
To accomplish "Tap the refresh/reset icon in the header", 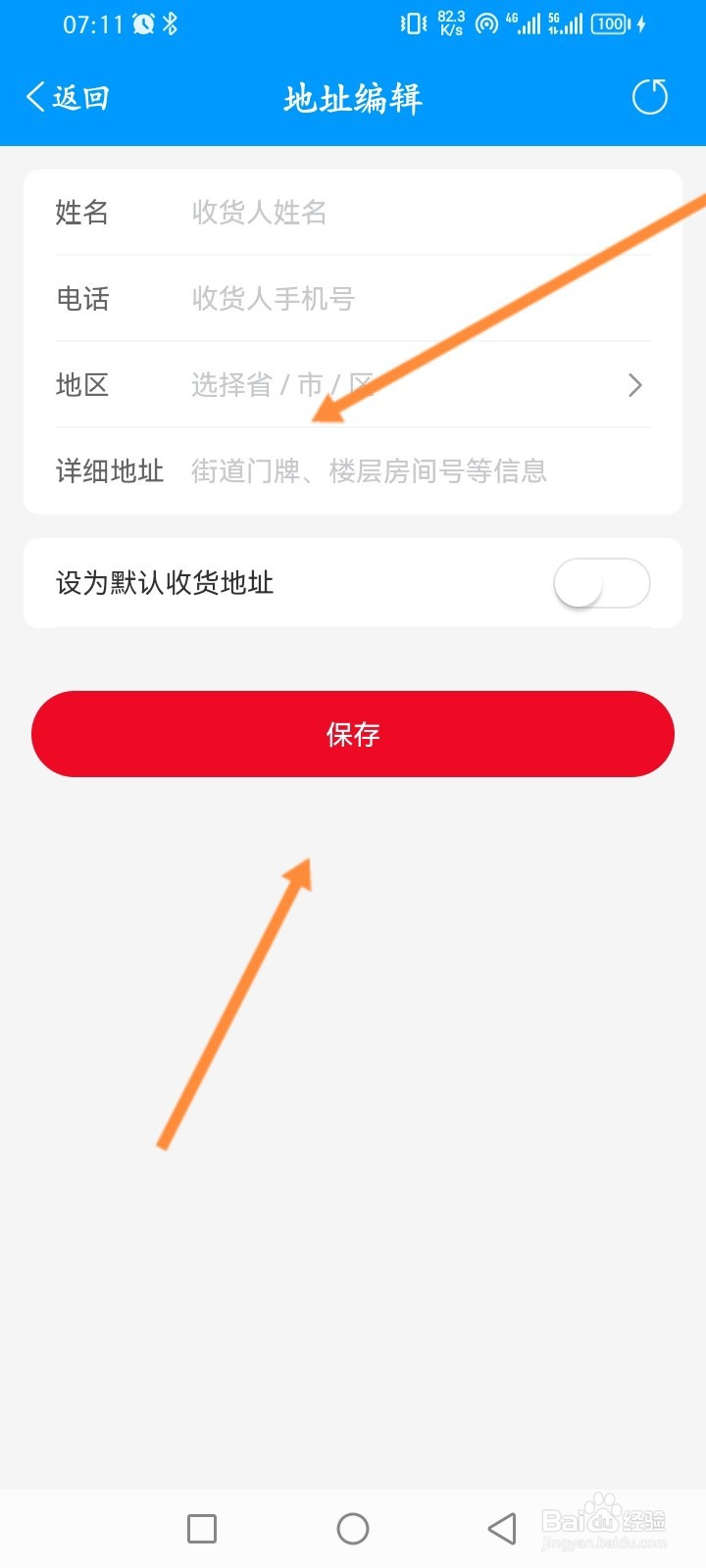I will tap(649, 97).
